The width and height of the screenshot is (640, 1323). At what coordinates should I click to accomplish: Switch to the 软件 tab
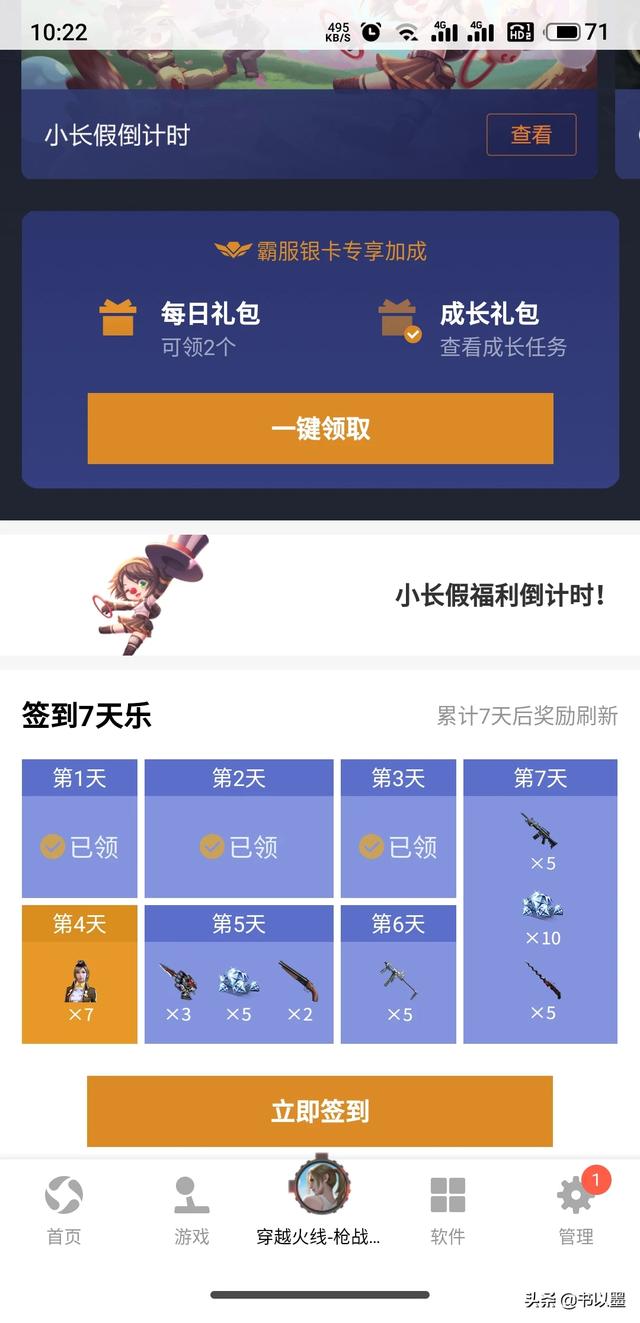click(x=447, y=1208)
